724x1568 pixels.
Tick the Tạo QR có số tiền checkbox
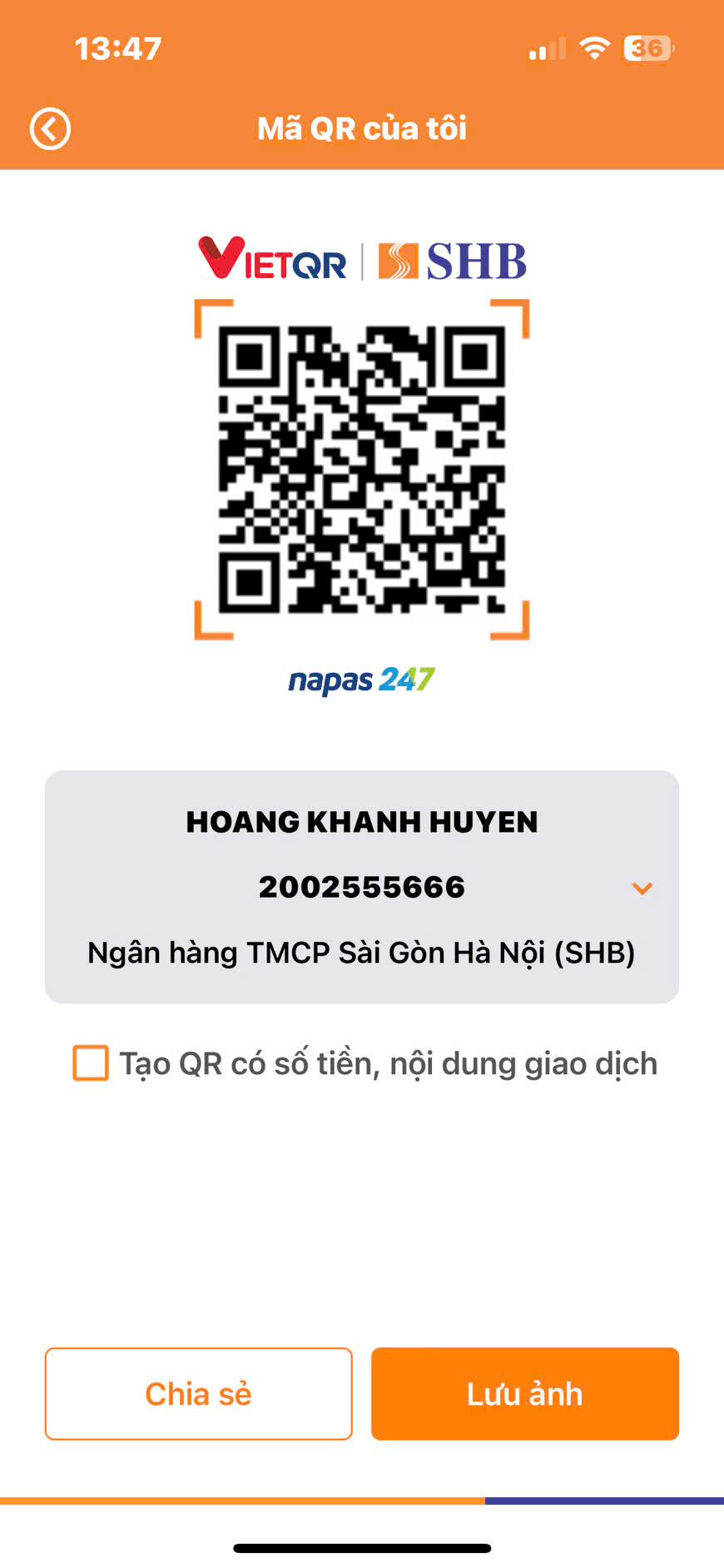coord(91,1063)
